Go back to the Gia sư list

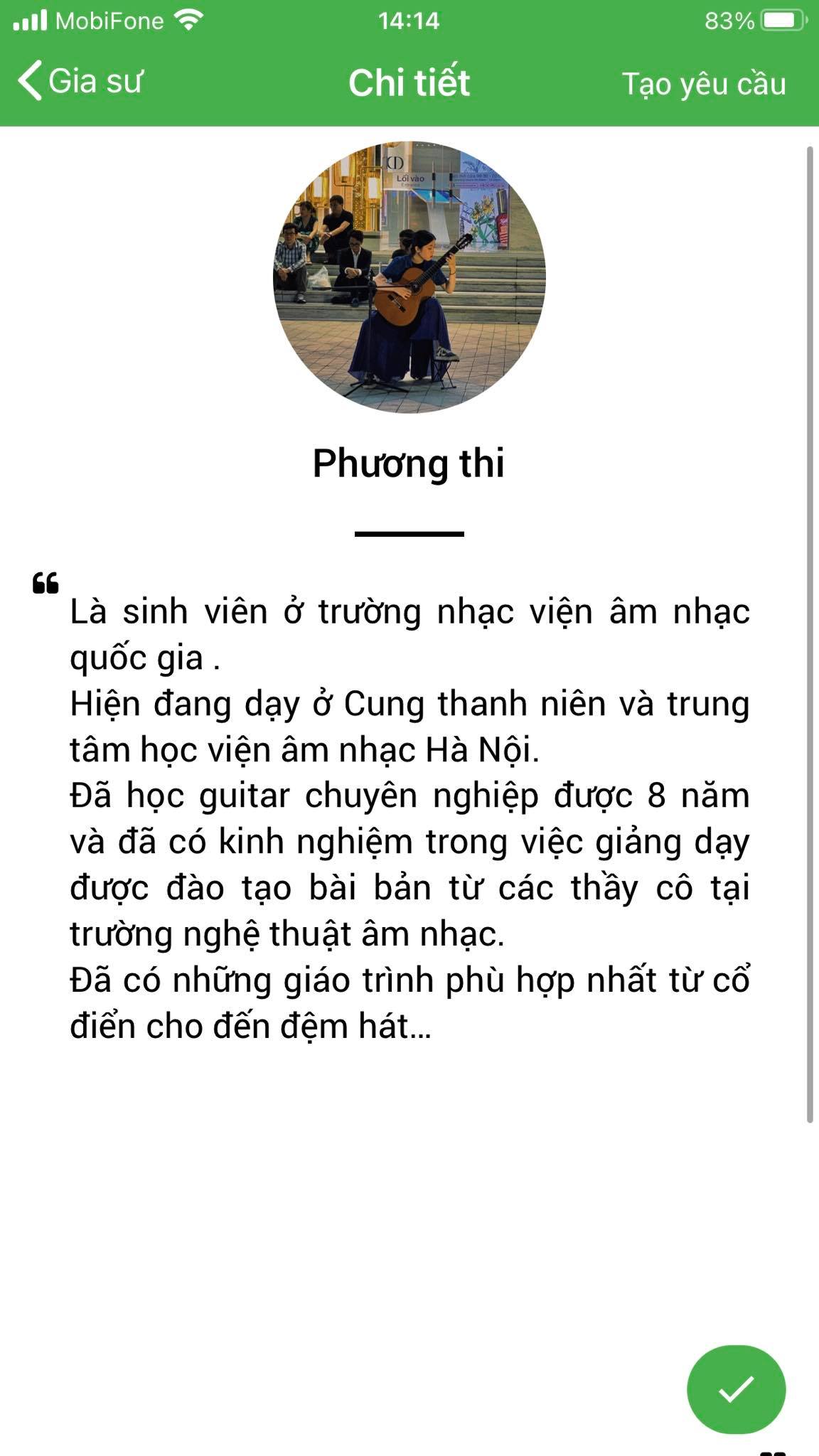point(80,80)
